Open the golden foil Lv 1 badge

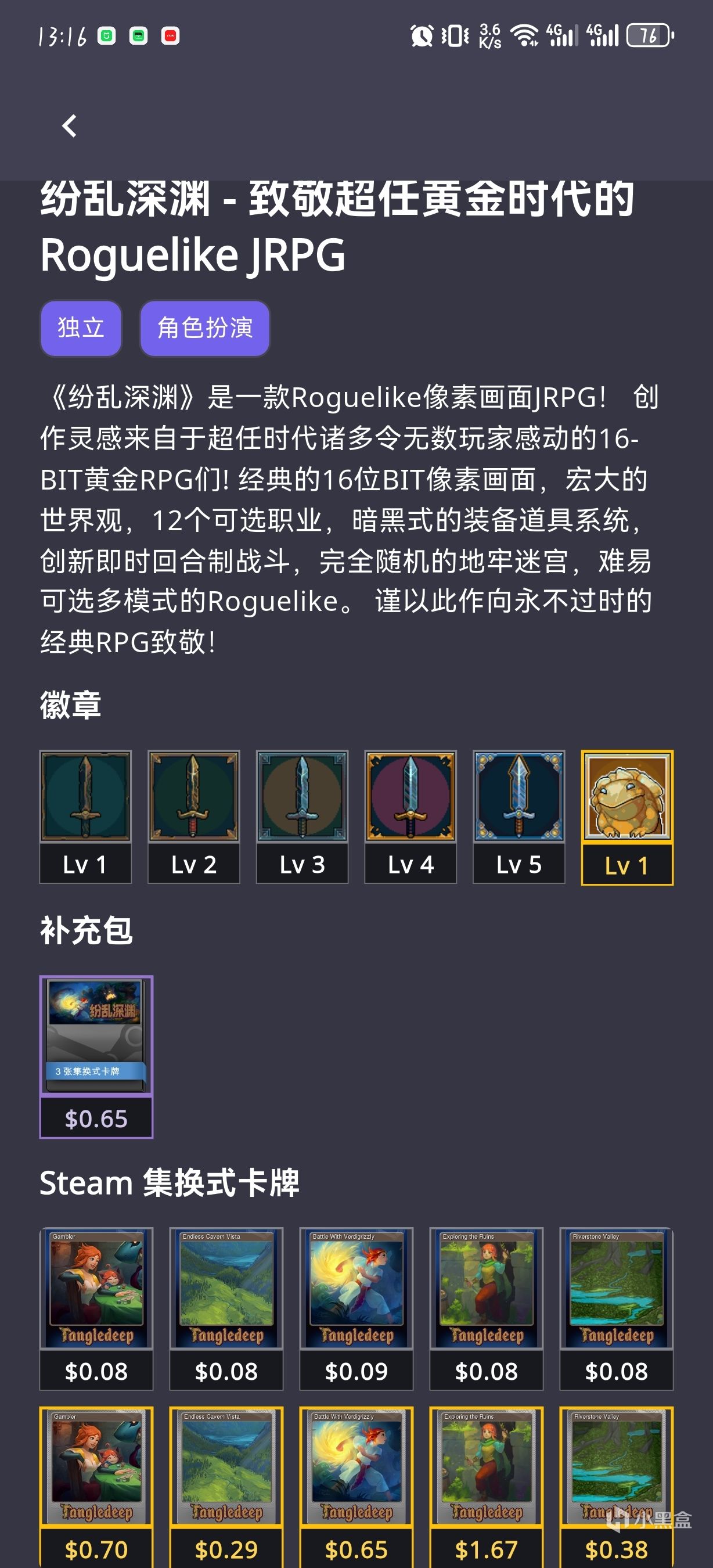pyautogui.click(x=626, y=816)
